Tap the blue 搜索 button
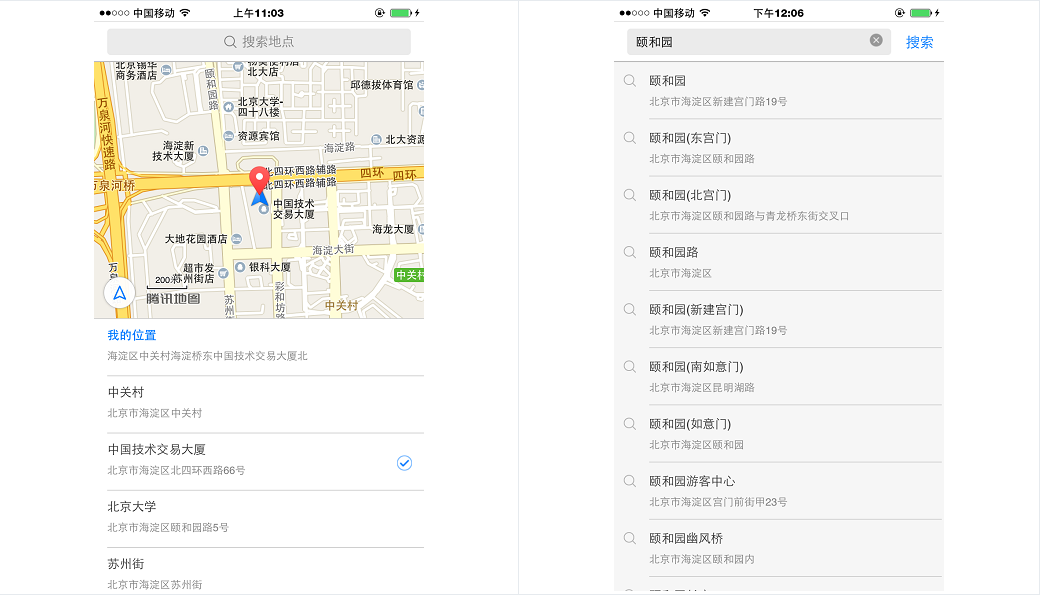Screen dimensions: 1041x597 (919, 42)
